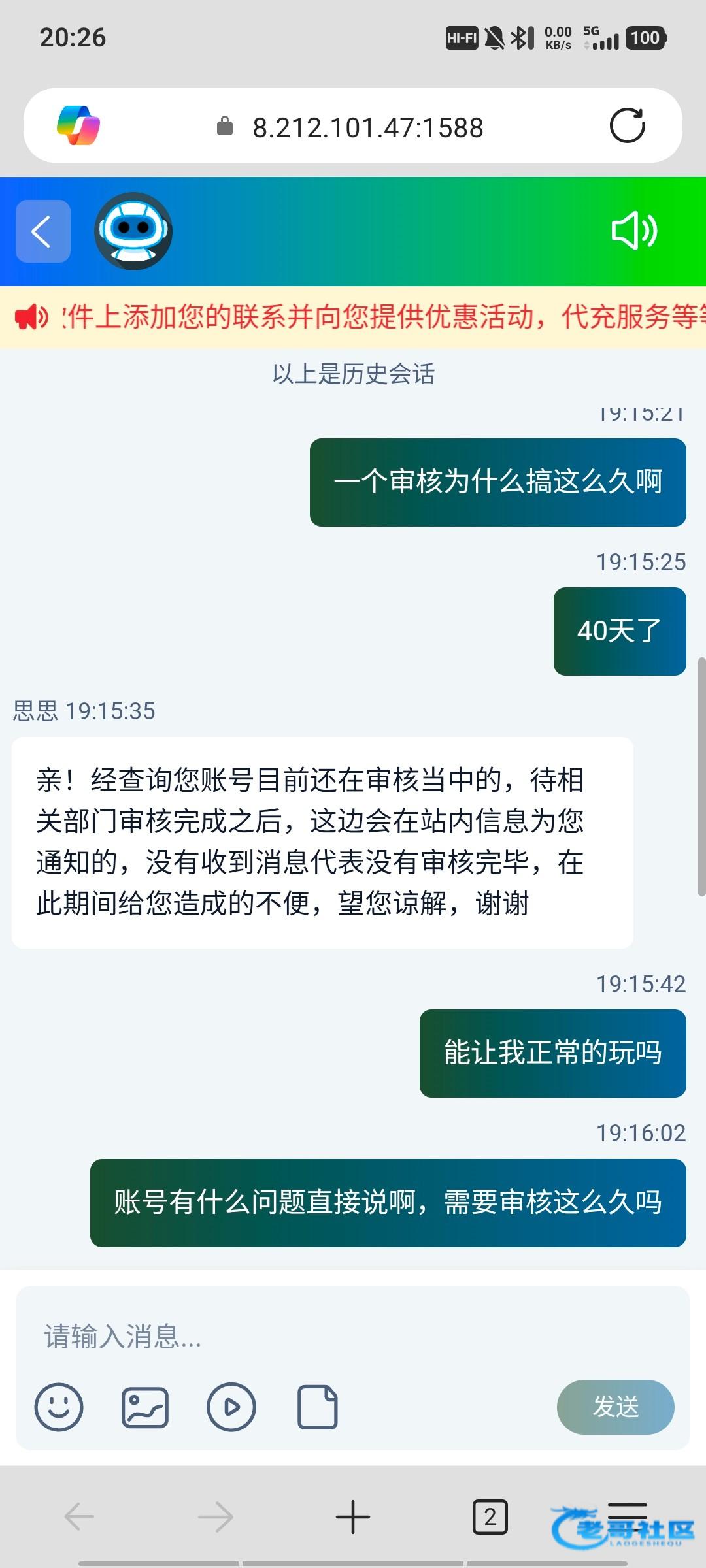The width and height of the screenshot is (706, 1568).
Task: Attach a video using the play icon
Action: coord(231,1407)
